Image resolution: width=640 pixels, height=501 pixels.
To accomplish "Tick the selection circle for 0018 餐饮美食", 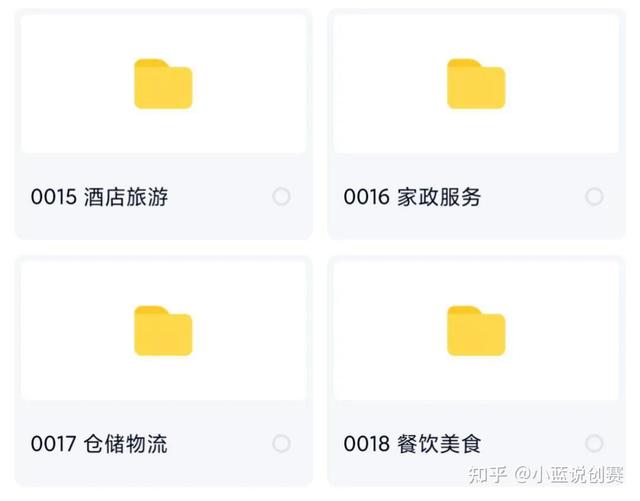I will (x=594, y=443).
